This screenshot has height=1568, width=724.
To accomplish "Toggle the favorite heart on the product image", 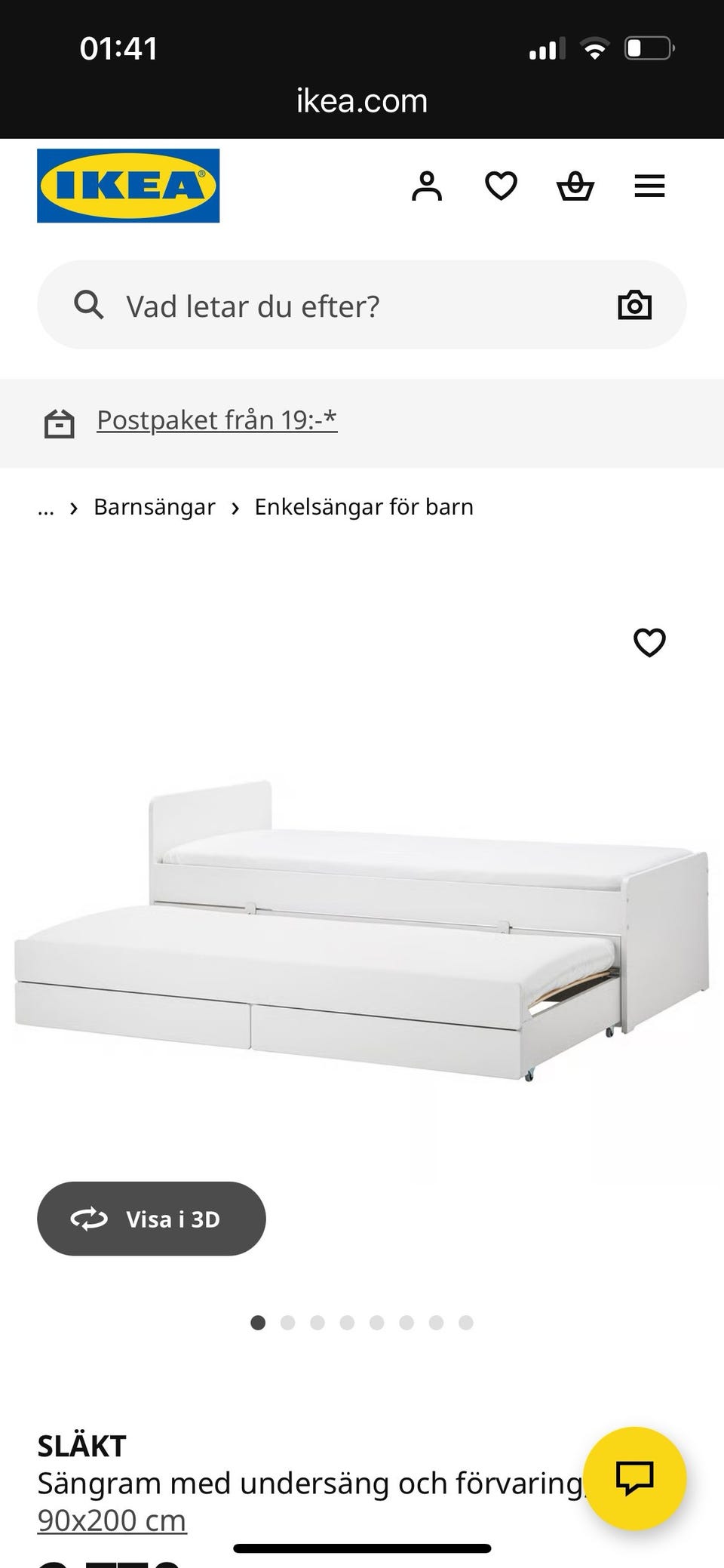I will [x=649, y=643].
